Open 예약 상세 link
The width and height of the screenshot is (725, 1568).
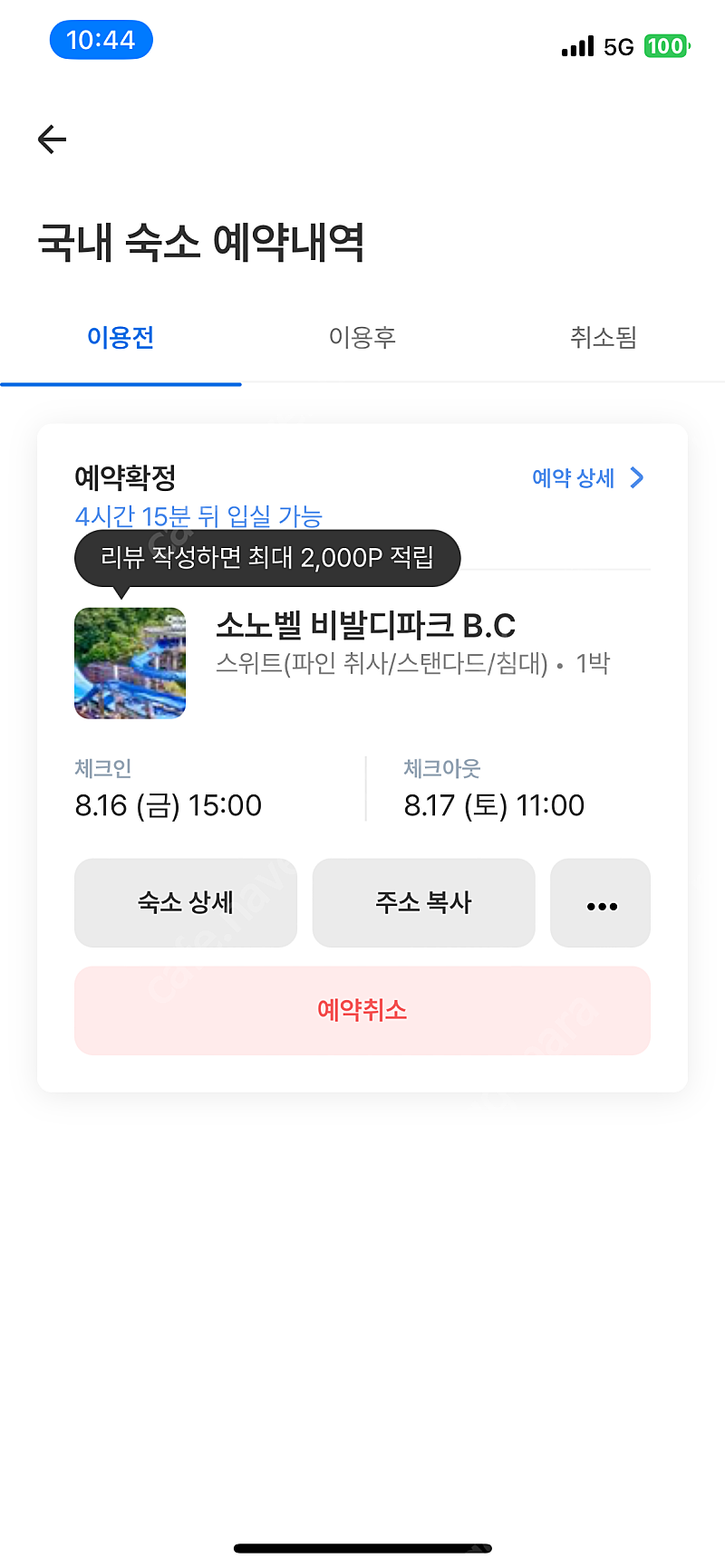[588, 477]
